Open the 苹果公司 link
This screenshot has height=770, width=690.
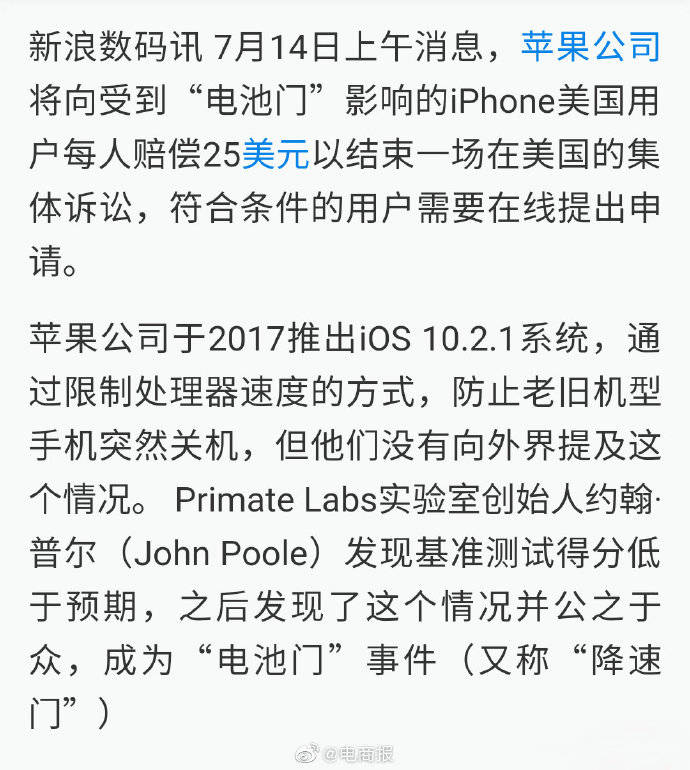(590, 46)
